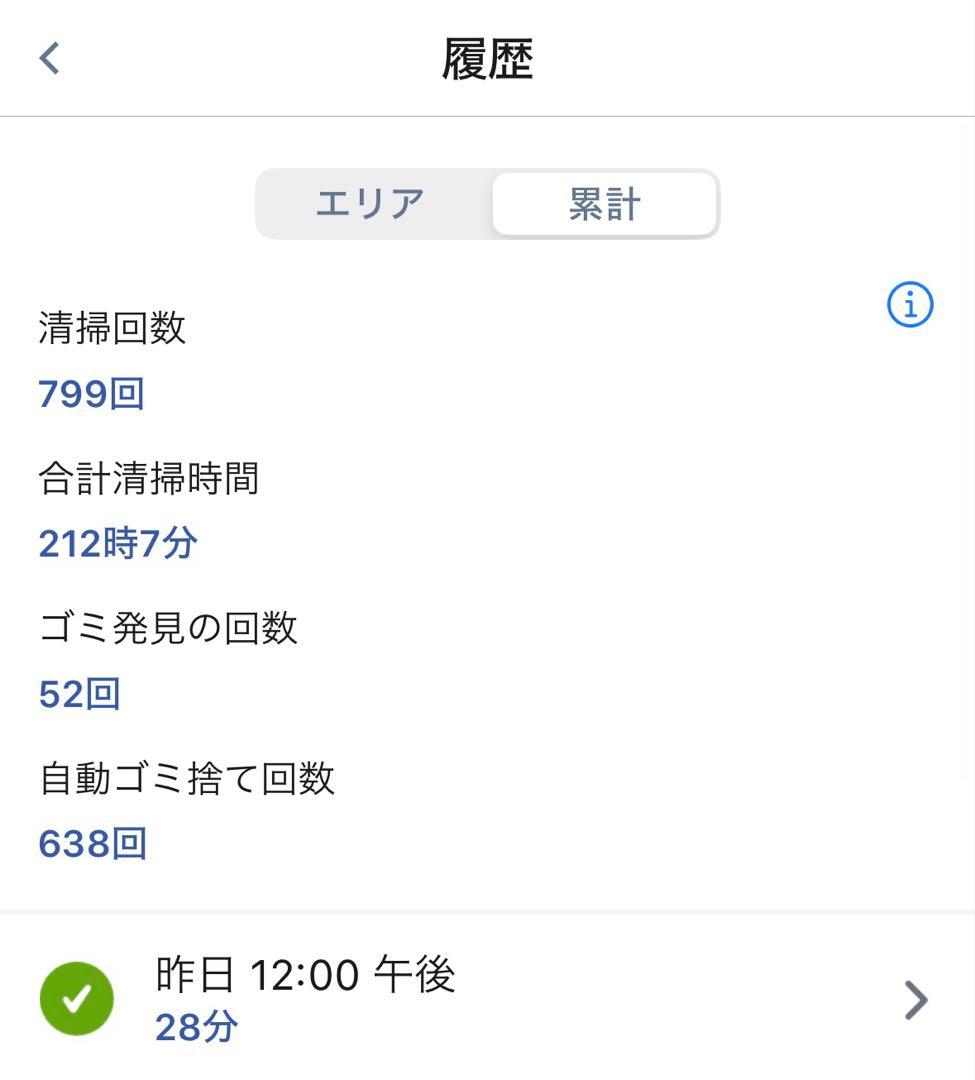
Task: Tap the info icon for cumulative stats
Action: click(909, 305)
